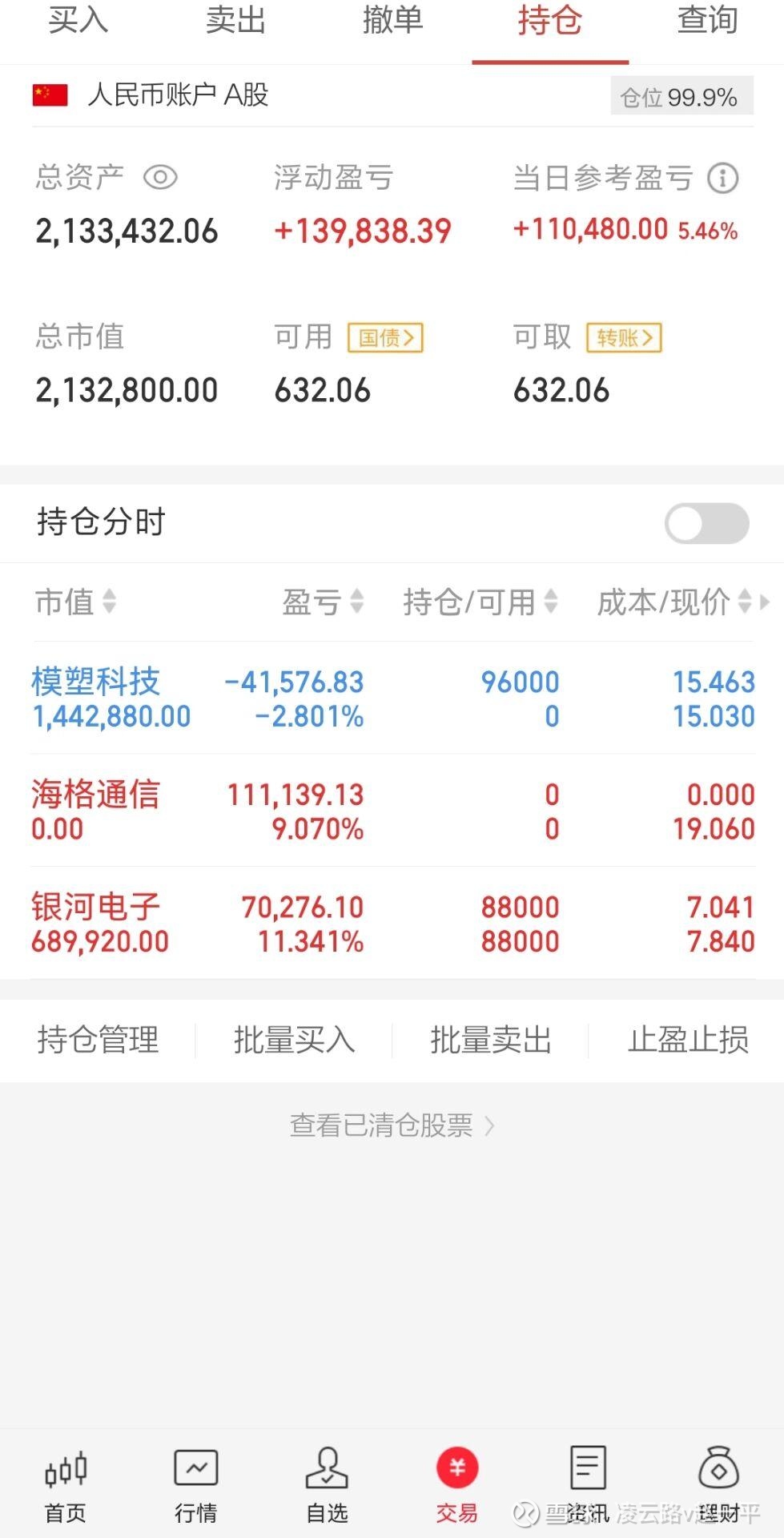
Task: View 查看已清仓股票 link
Action: point(392,1126)
